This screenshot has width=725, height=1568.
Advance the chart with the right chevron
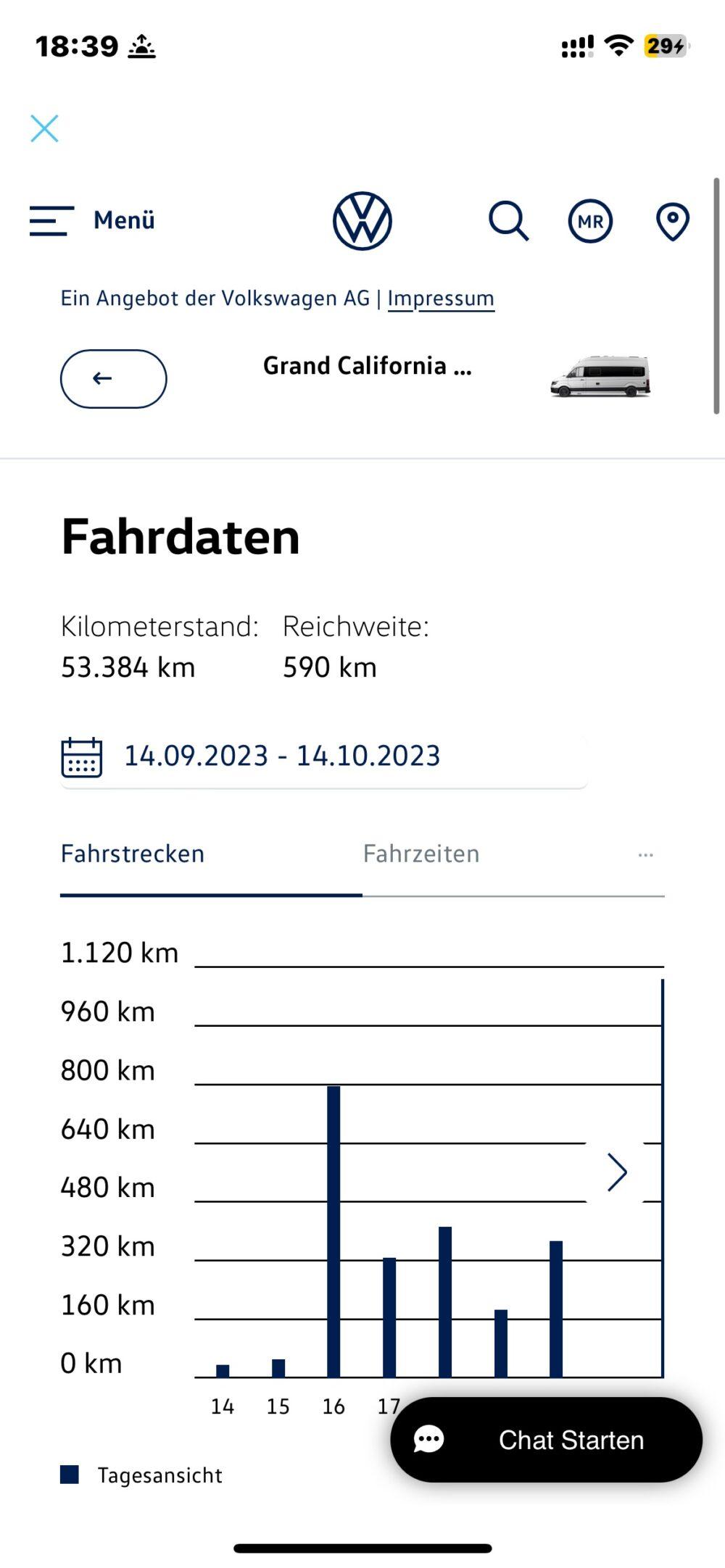tap(616, 1172)
